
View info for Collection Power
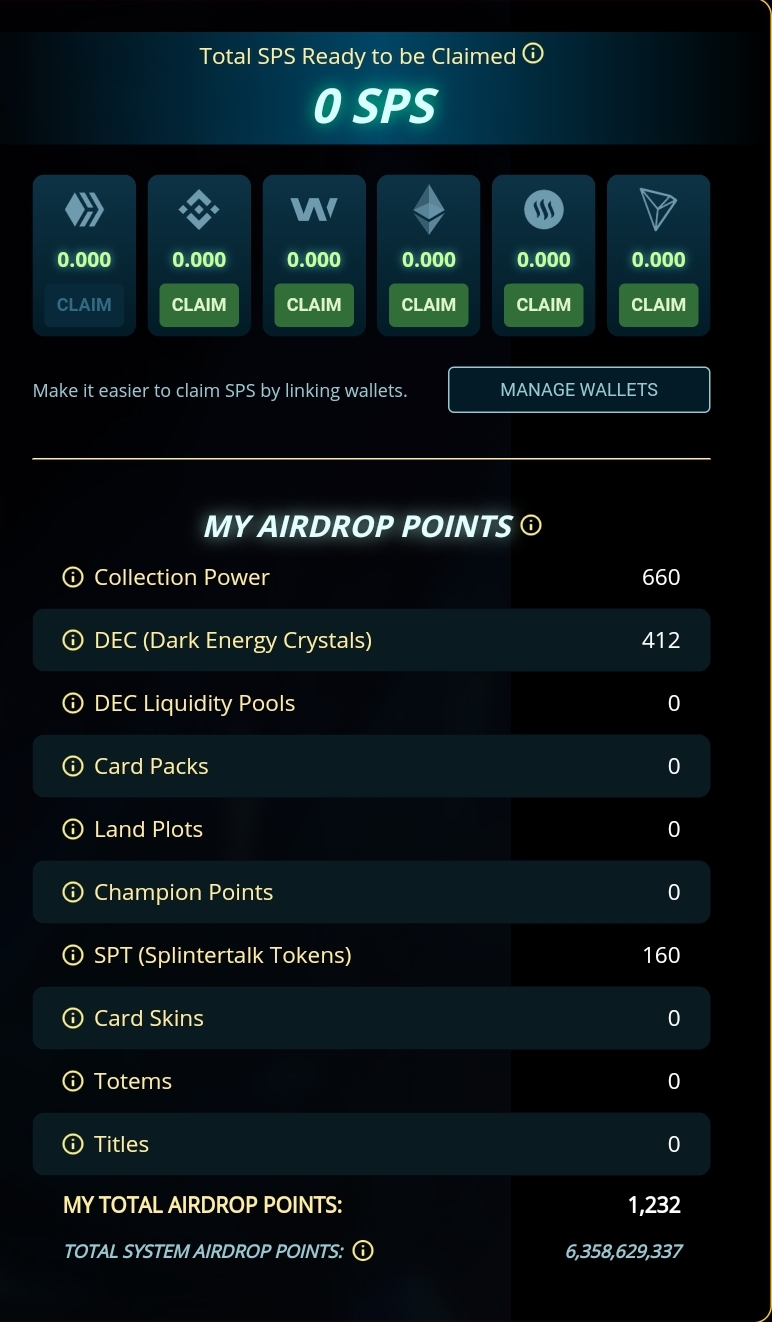click(x=73, y=577)
